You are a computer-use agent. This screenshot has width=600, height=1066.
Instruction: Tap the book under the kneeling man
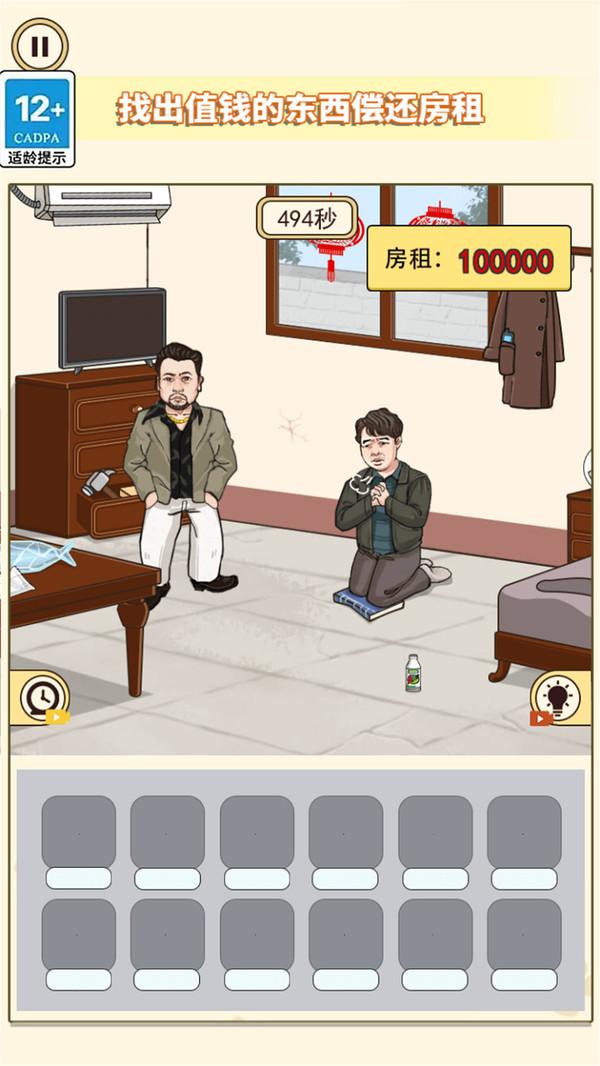click(x=368, y=603)
